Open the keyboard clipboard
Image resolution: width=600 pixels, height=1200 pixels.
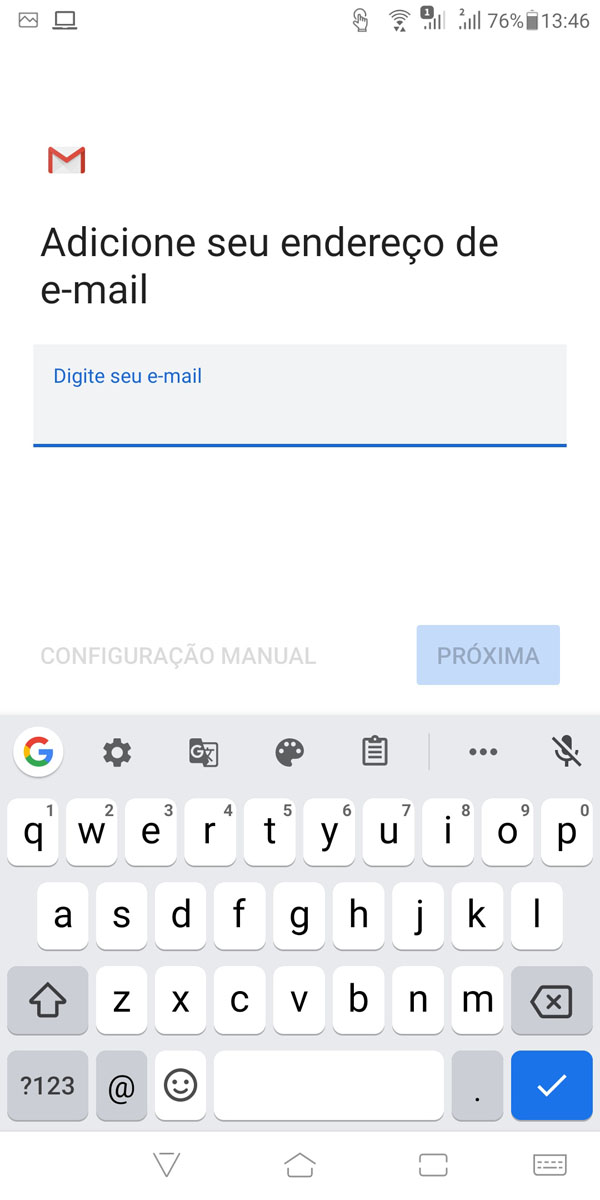[375, 752]
